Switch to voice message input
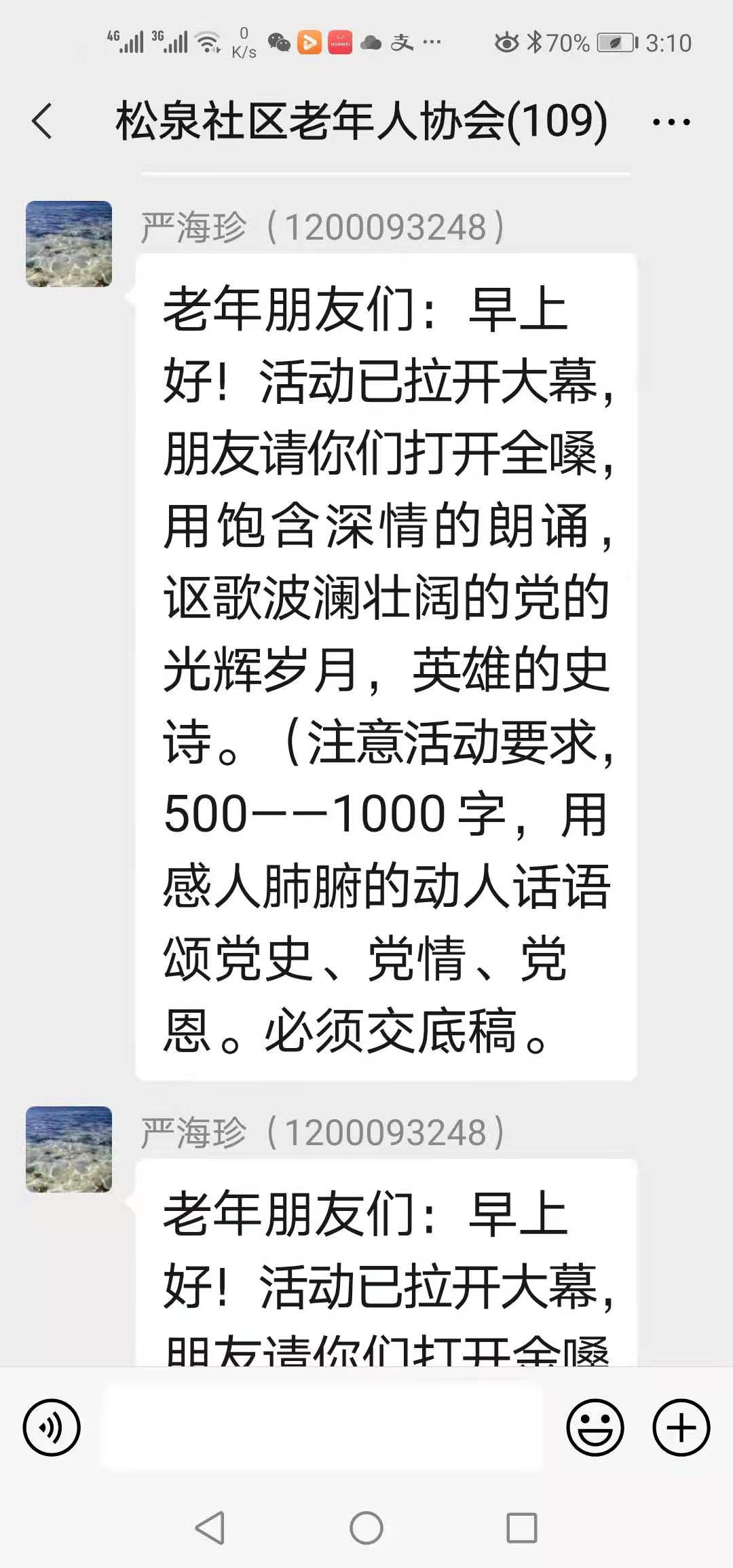733x1568 pixels. 52,1427
